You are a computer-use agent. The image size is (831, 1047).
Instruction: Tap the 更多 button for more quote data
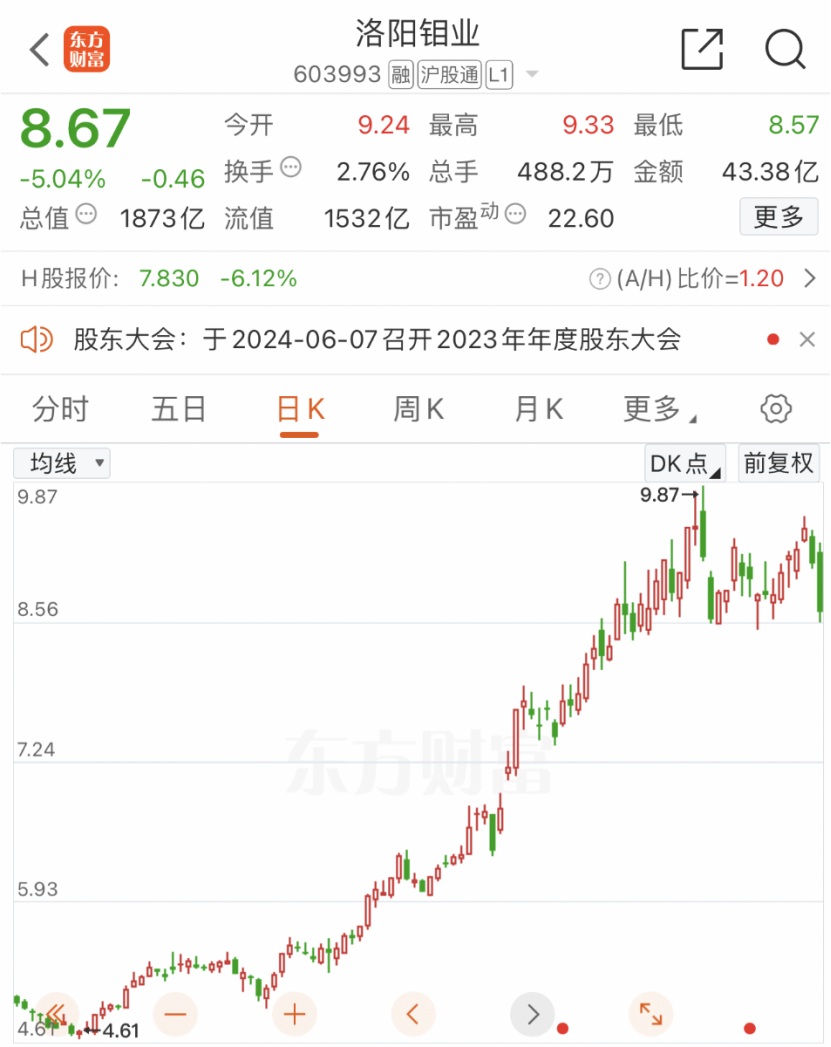778,217
